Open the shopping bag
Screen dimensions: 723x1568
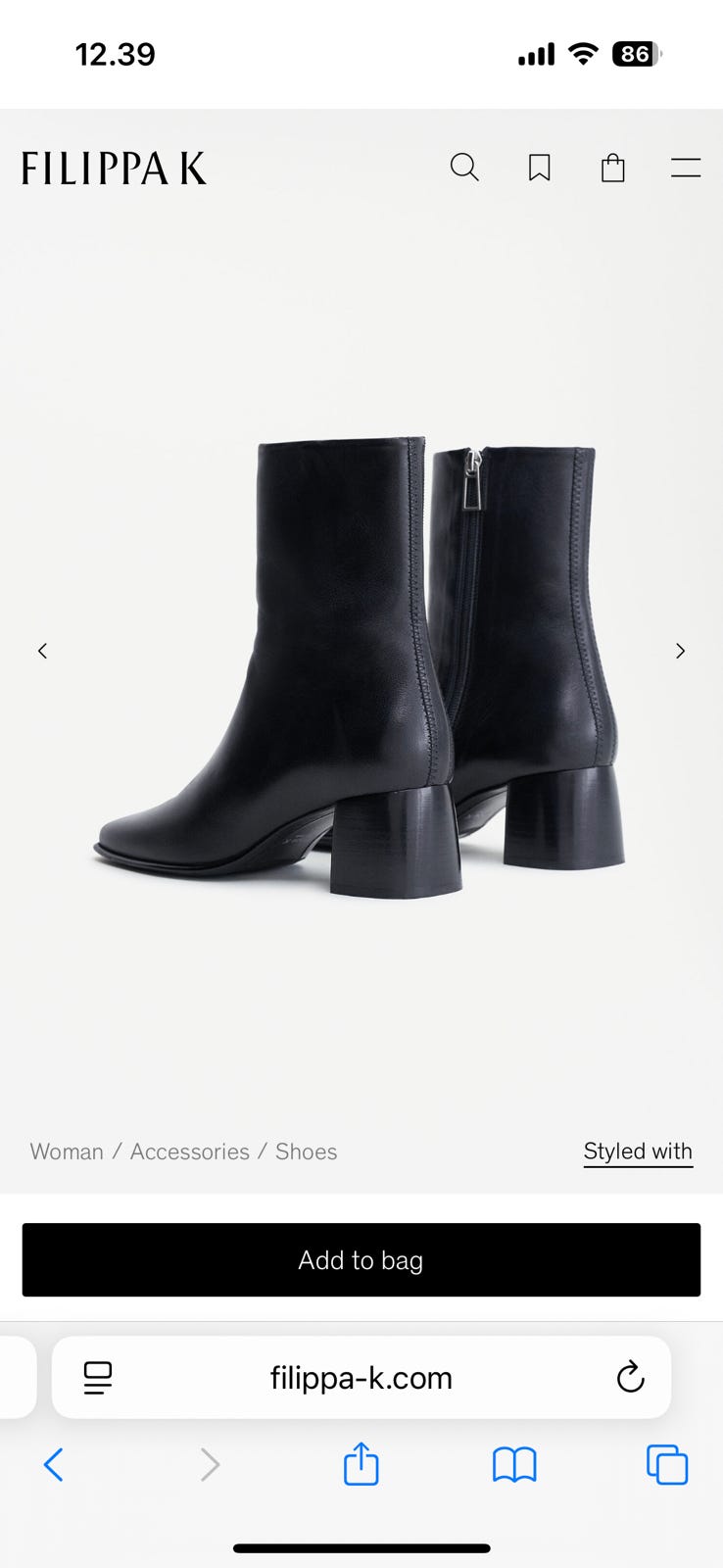tap(613, 168)
